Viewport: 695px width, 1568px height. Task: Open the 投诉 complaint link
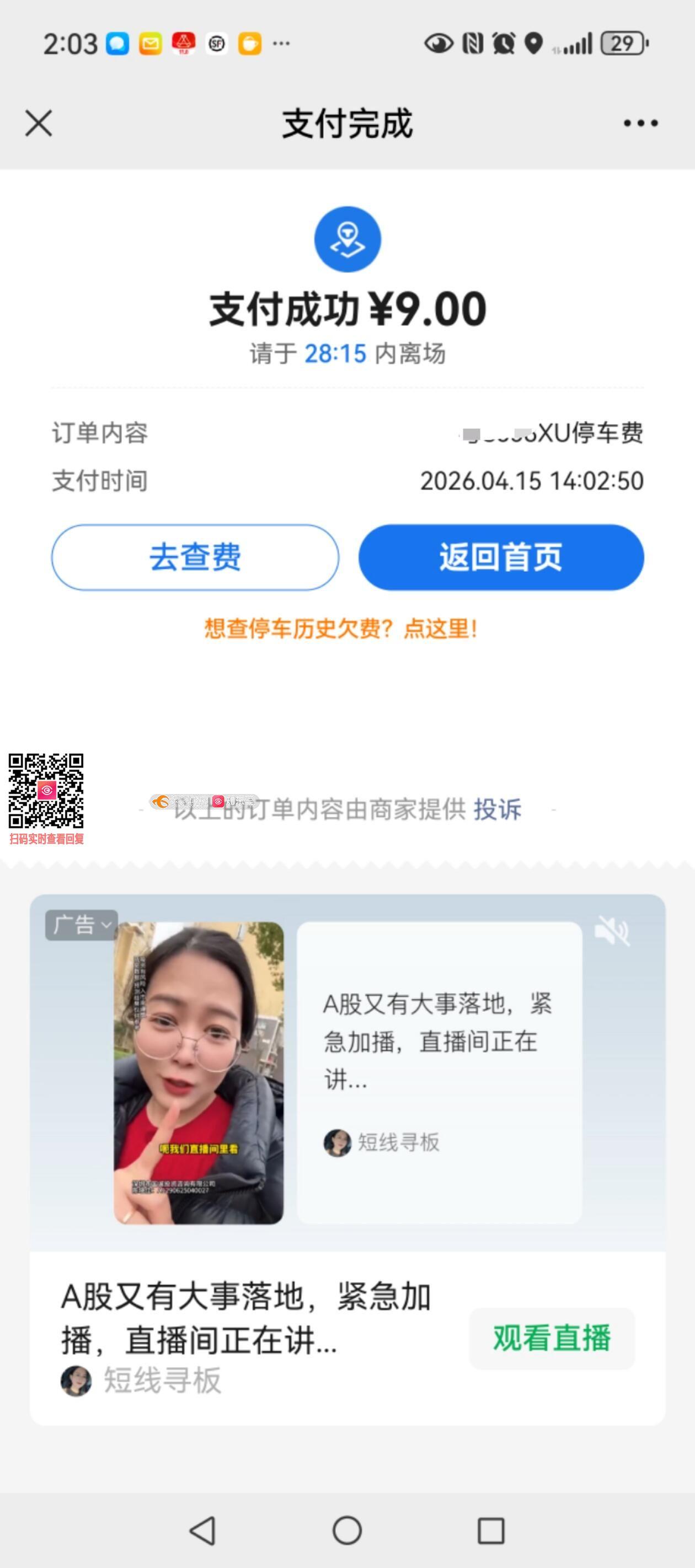coord(497,809)
